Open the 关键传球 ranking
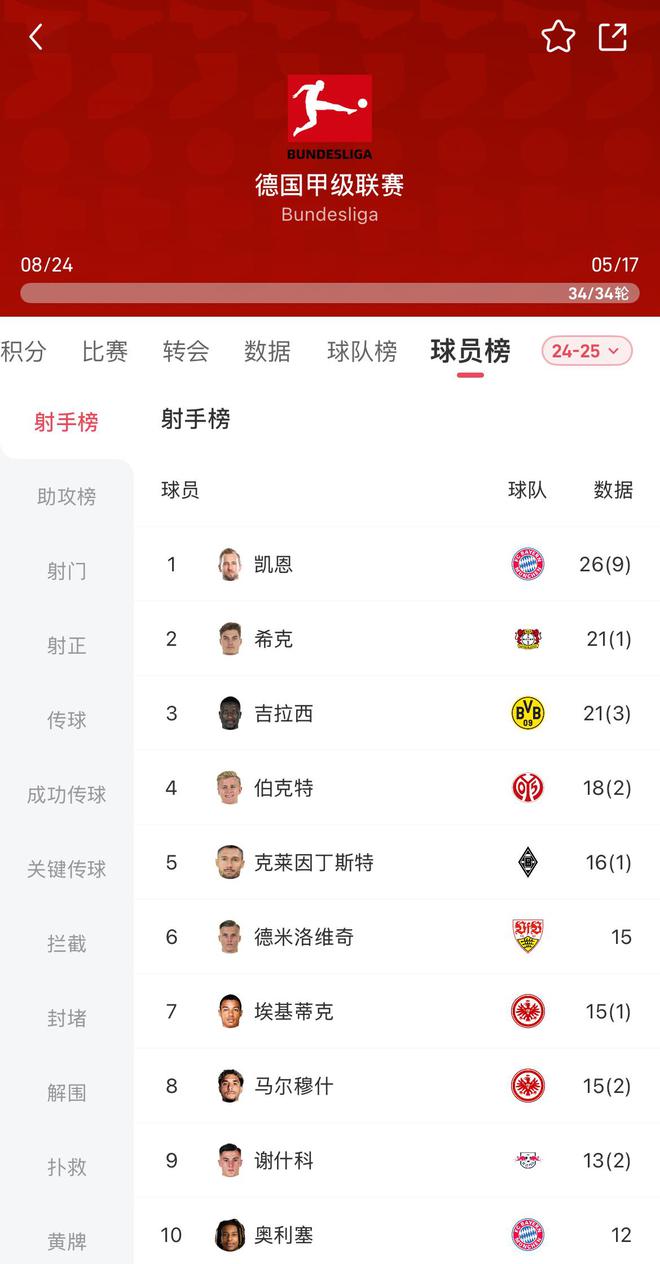 [x=66, y=869]
